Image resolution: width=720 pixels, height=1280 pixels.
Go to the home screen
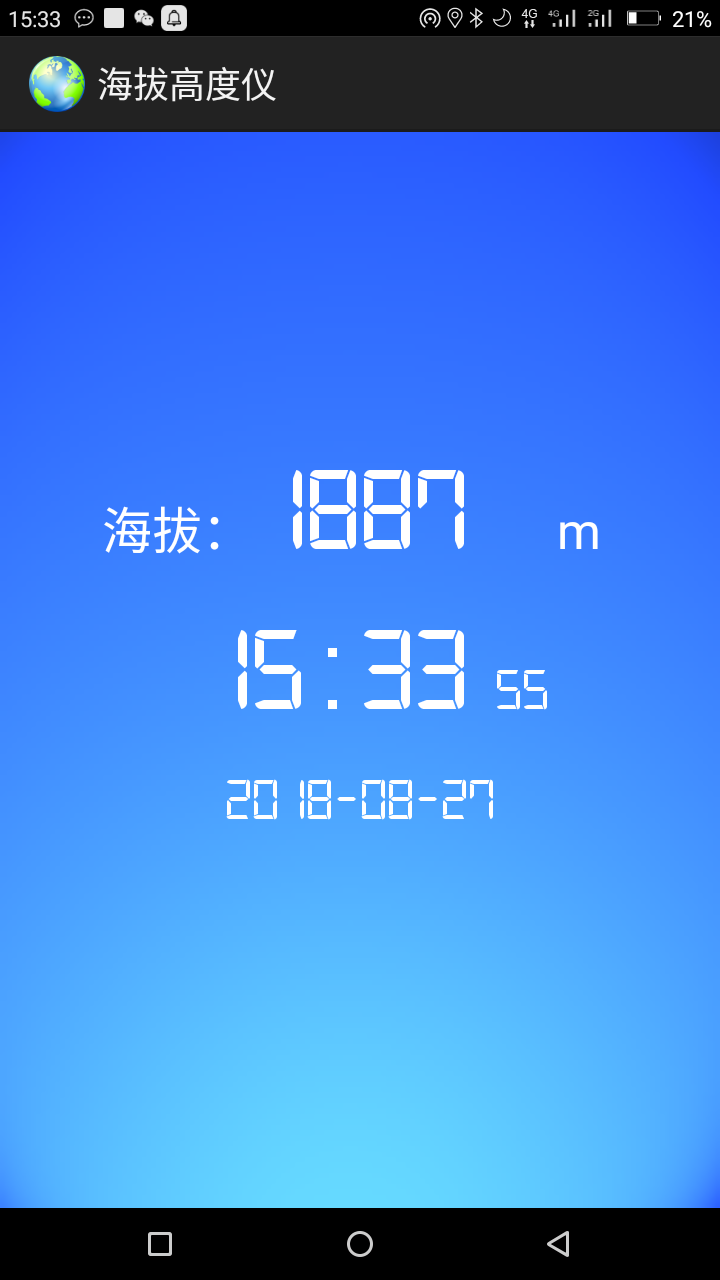pyautogui.click(x=360, y=1244)
